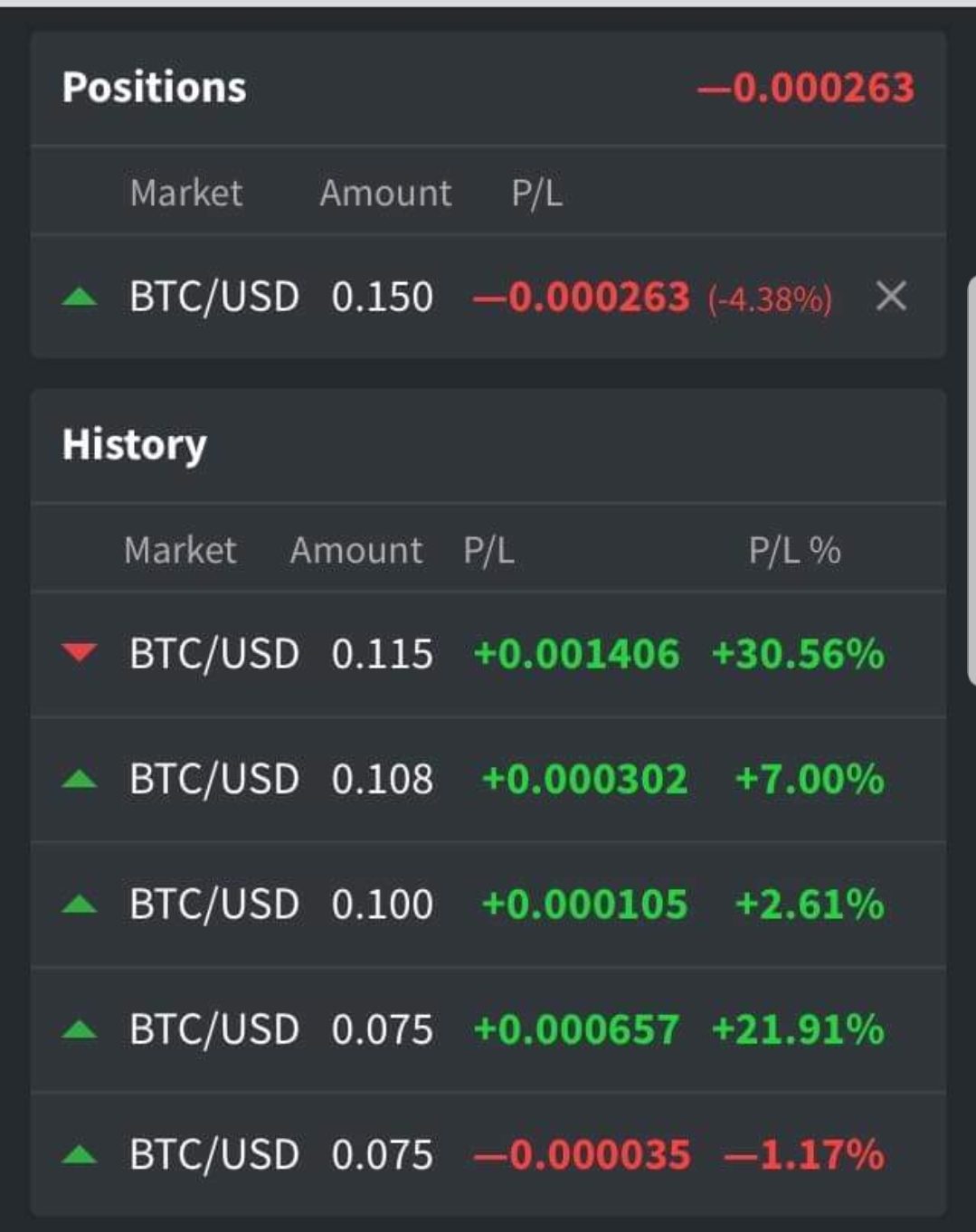Open the history trade with +21.91% profit
976x1232 pixels.
click(488, 1029)
